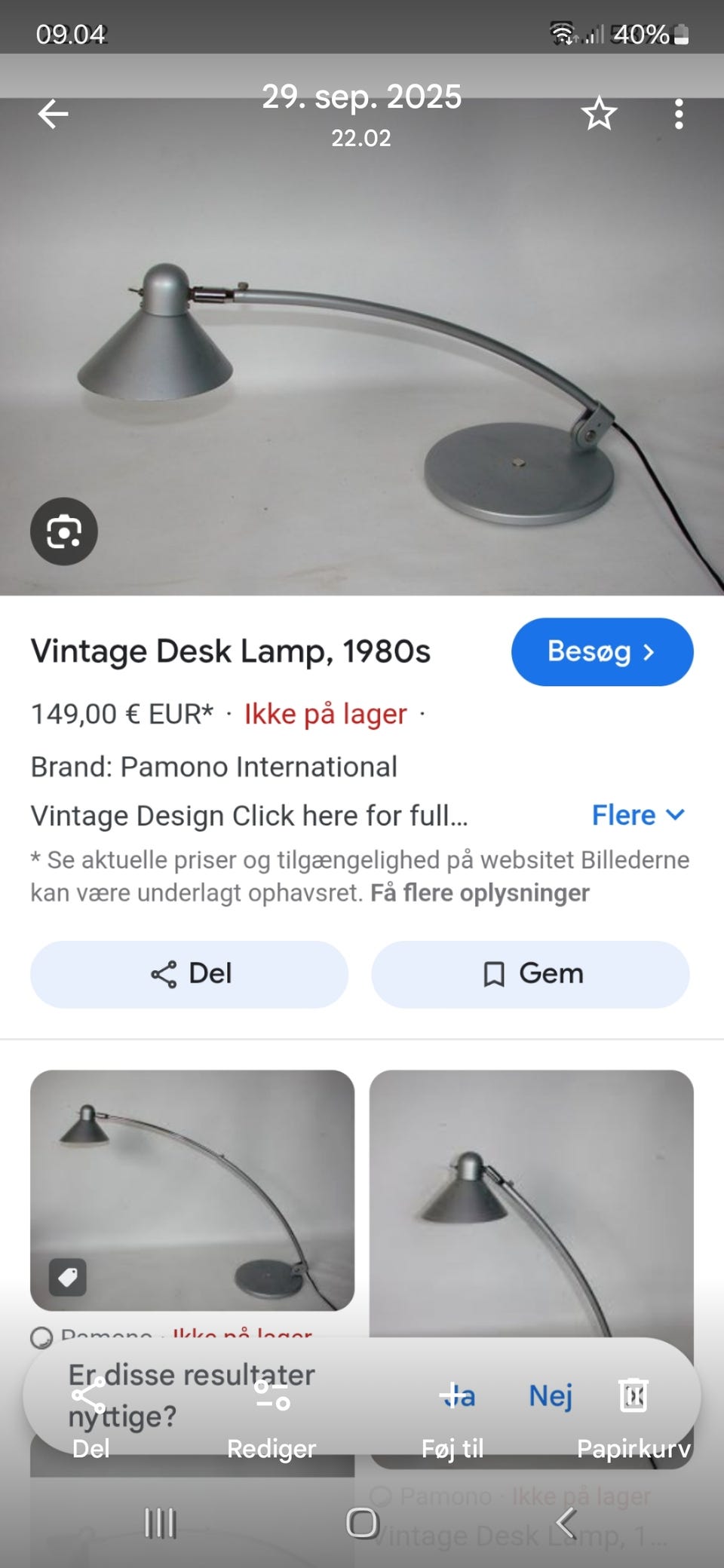
Task: Expand the Flere product details section
Action: click(638, 815)
